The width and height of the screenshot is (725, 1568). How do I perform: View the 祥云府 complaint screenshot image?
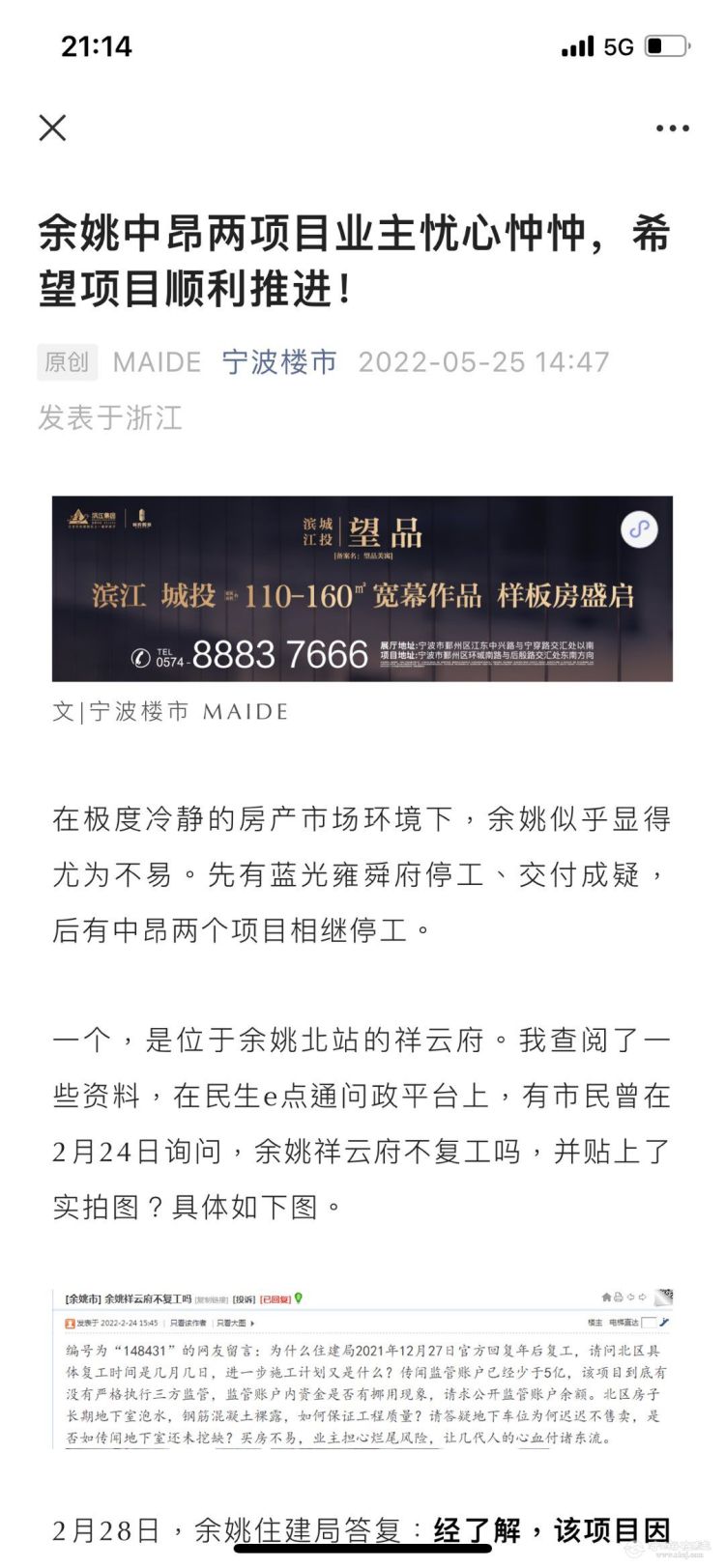pos(362,1367)
